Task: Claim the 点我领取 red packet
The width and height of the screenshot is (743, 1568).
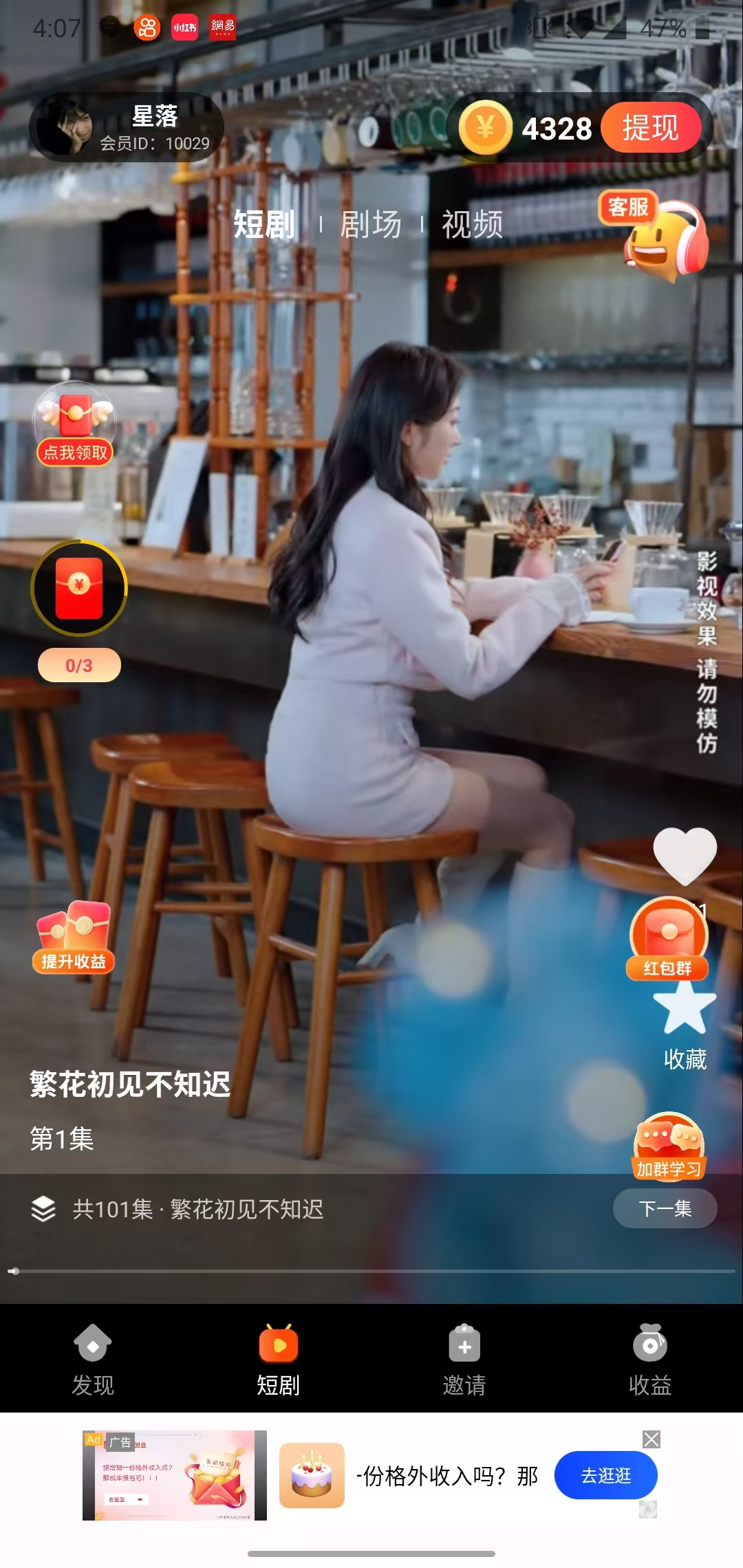Action: click(x=75, y=424)
